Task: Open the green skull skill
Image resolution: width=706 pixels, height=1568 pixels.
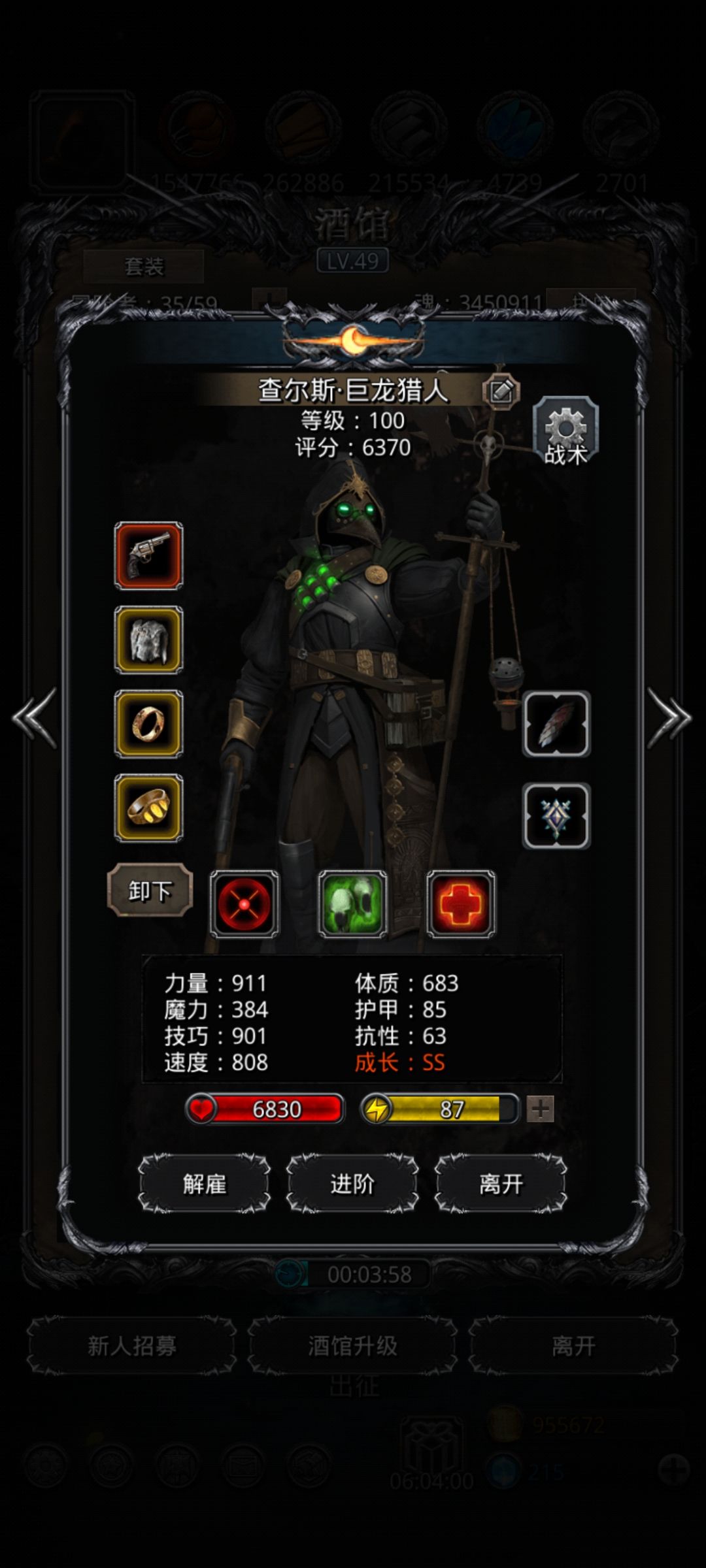Action: 352,904
